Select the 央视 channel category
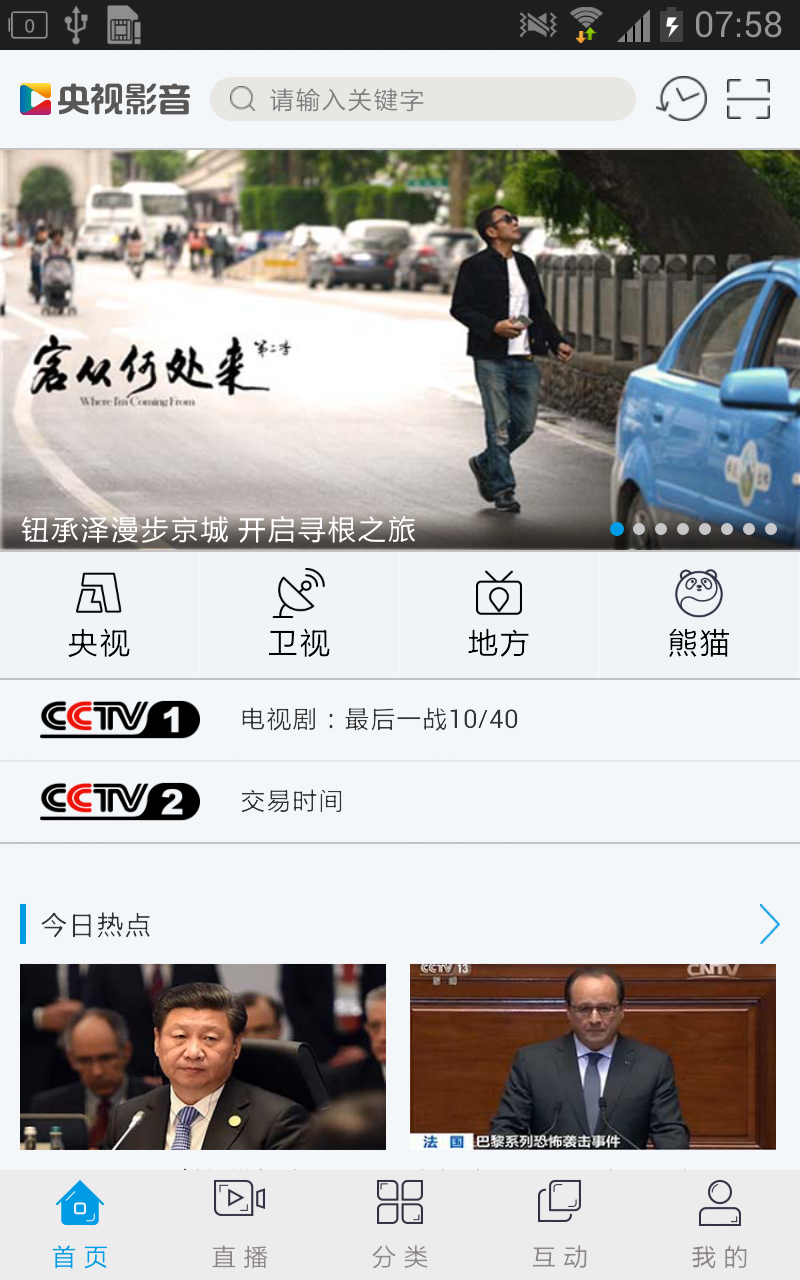 (99, 615)
